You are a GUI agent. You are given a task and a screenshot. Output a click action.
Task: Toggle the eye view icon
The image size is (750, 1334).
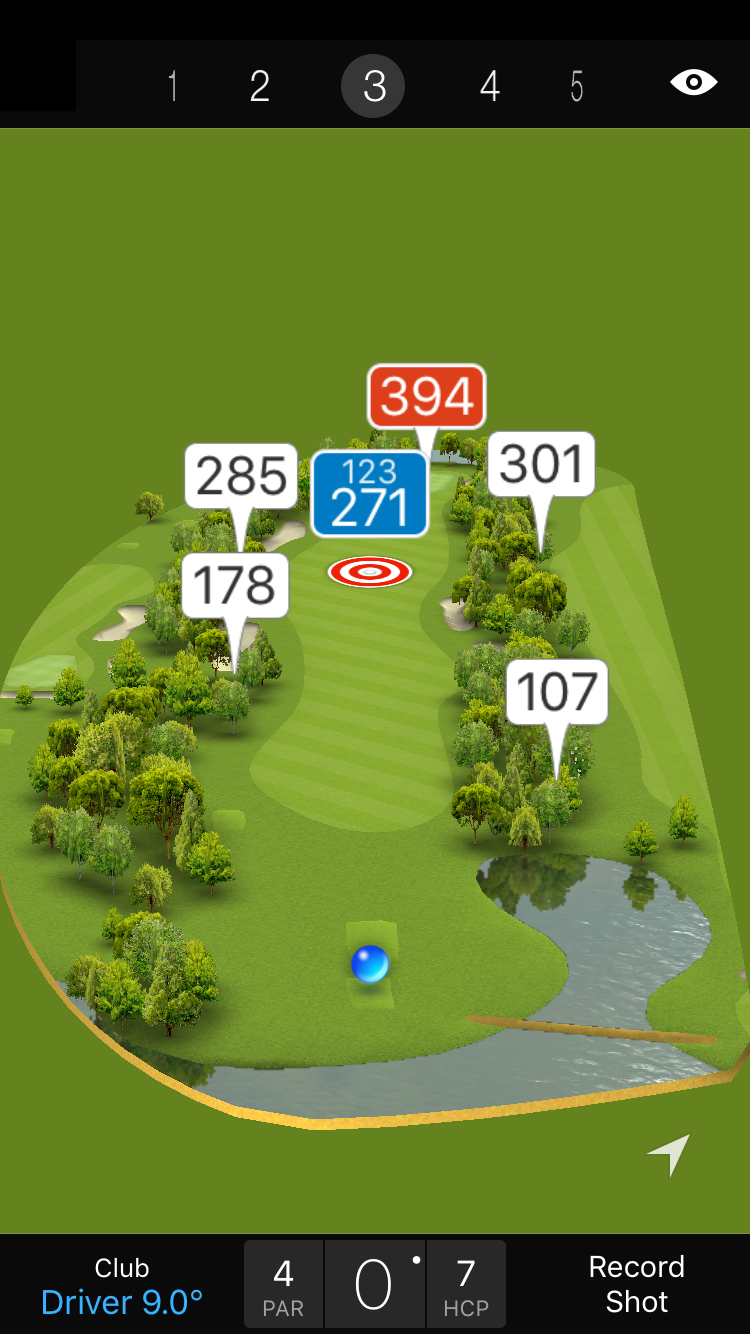pos(693,83)
